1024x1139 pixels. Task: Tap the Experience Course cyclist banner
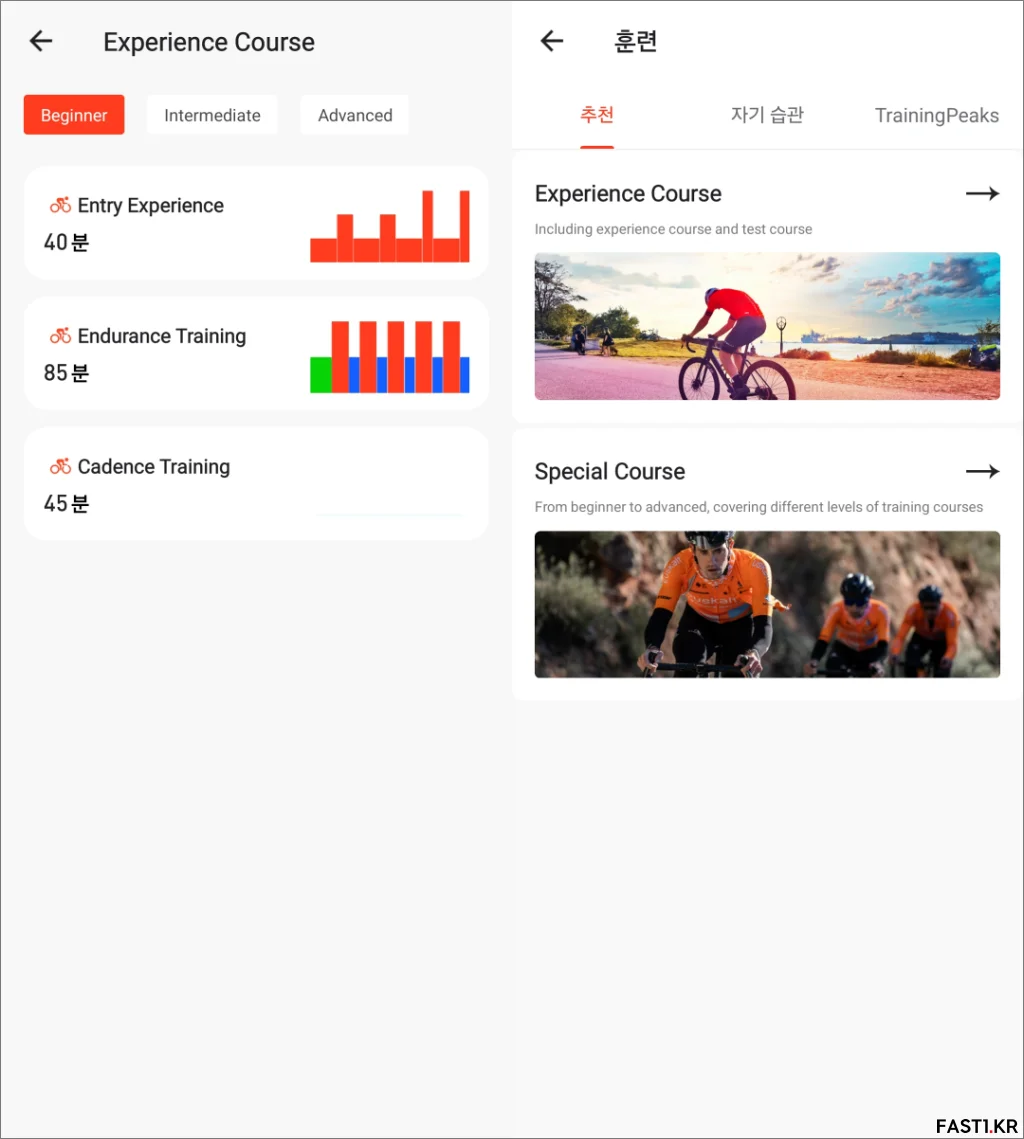click(x=767, y=326)
